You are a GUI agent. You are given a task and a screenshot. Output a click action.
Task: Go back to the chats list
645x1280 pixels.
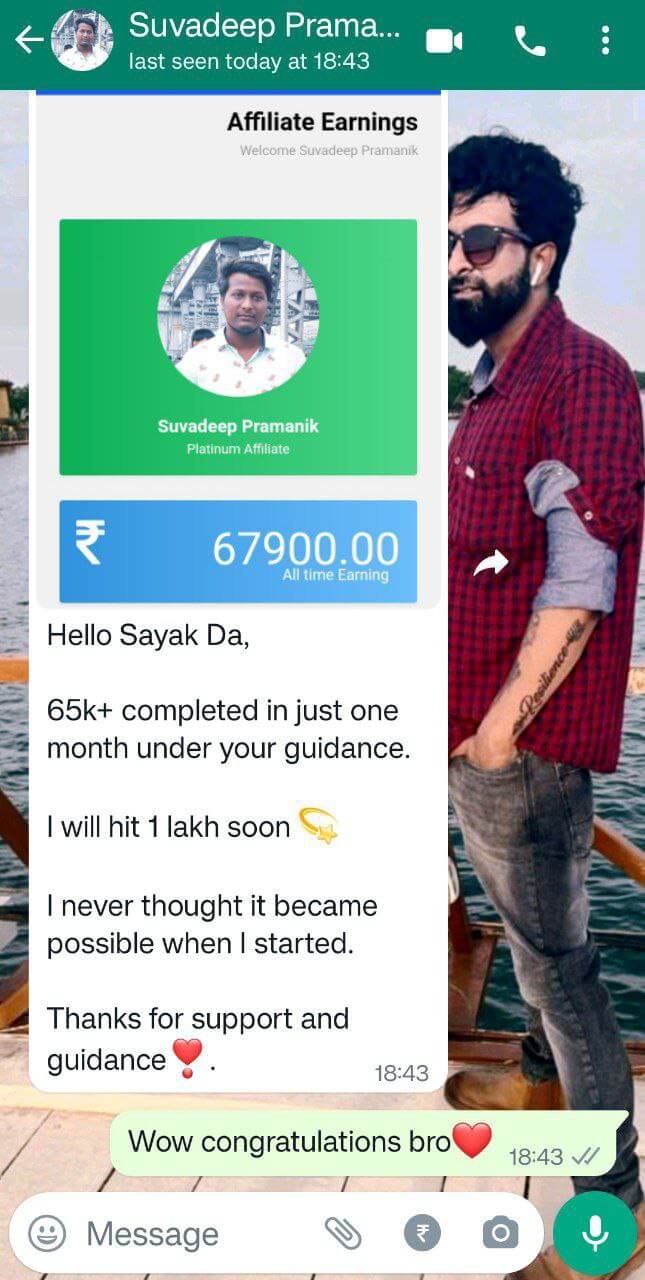click(30, 40)
